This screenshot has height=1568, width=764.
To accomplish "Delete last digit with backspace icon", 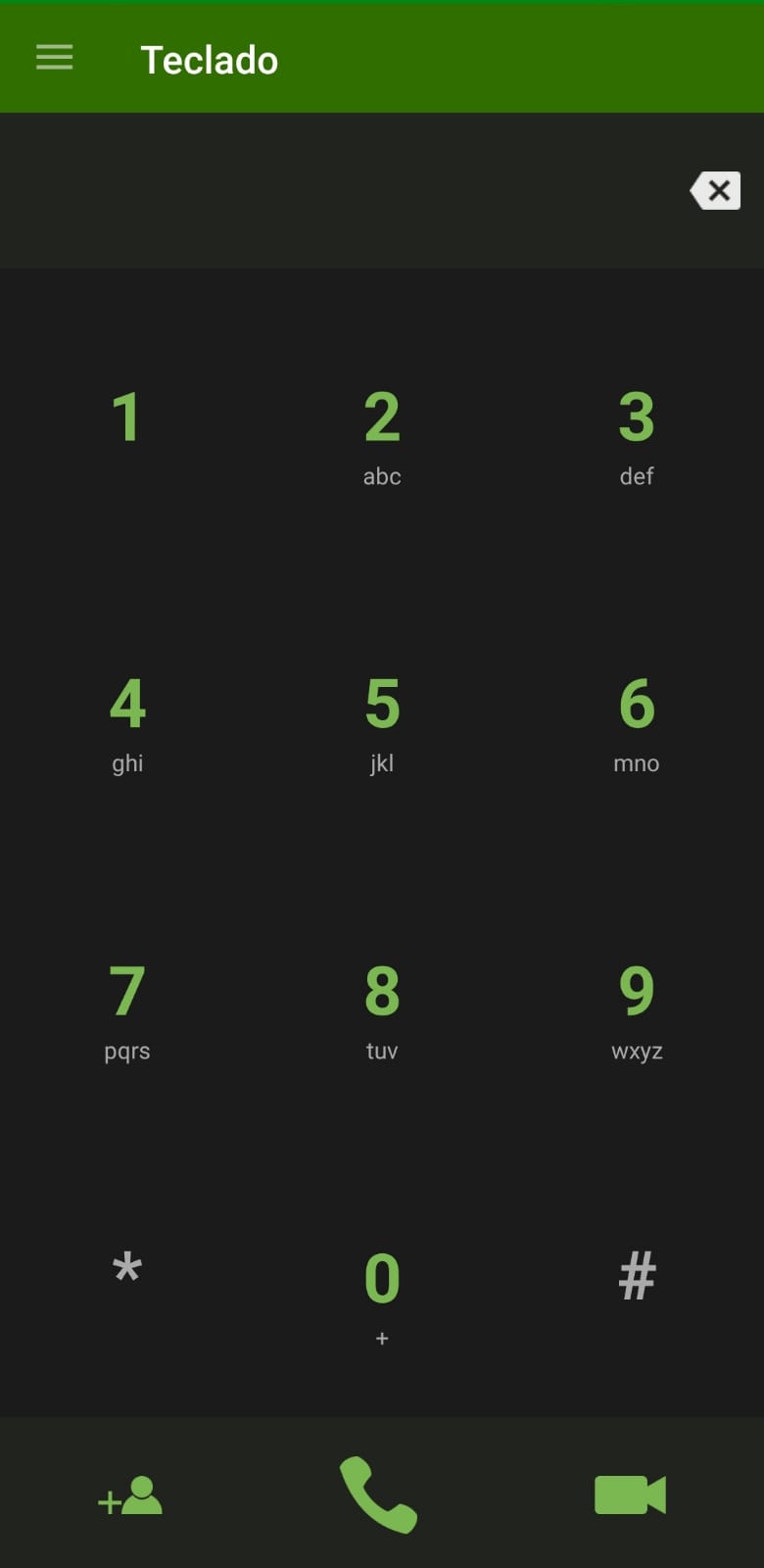I will 716,190.
